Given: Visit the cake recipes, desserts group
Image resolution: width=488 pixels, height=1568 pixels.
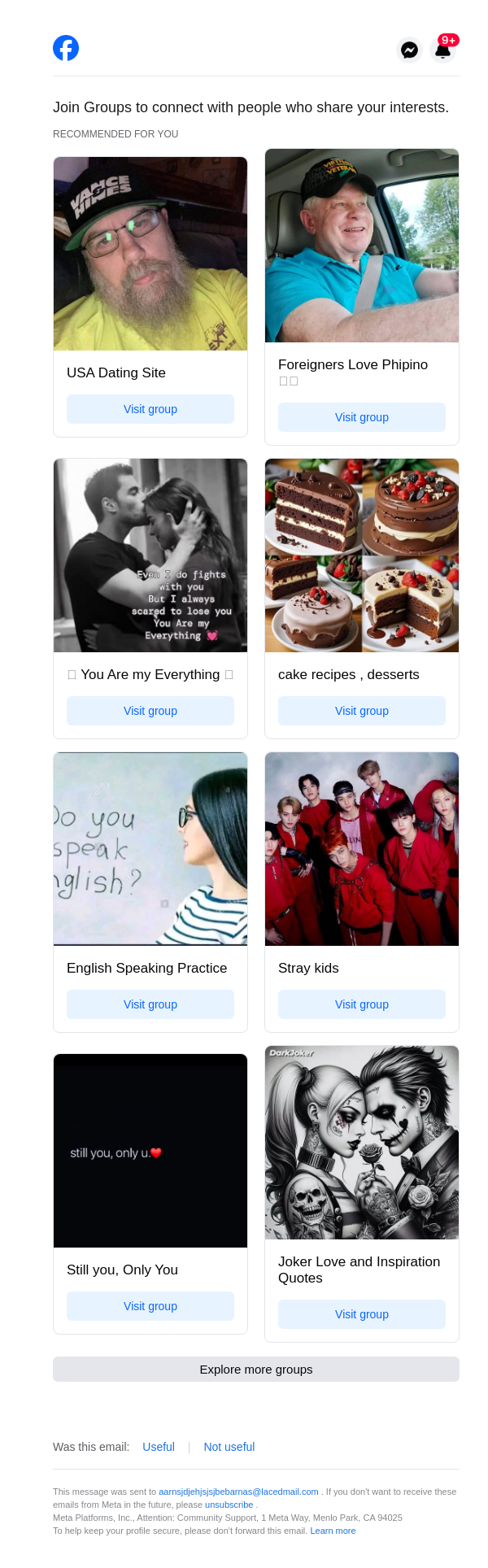Looking at the screenshot, I should pyautogui.click(x=362, y=711).
